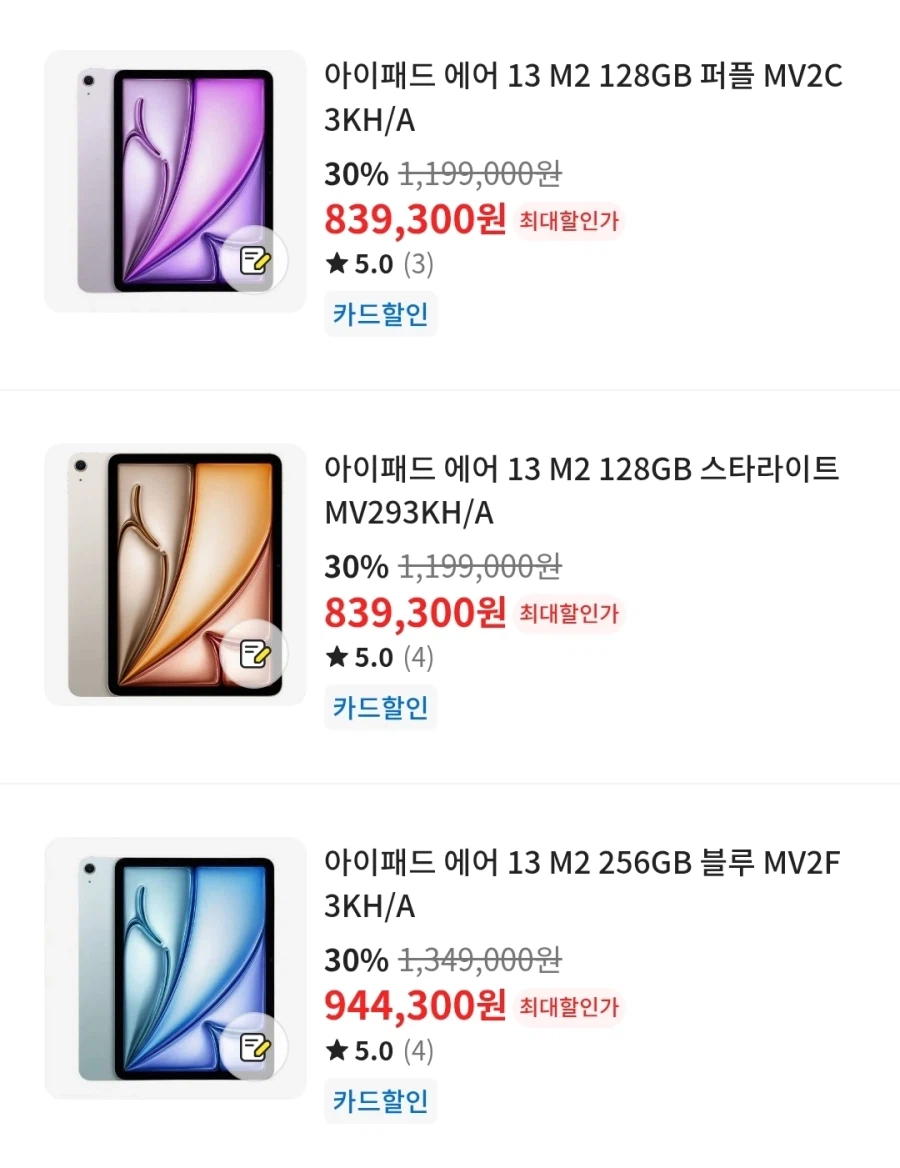This screenshot has height=1168, width=900.
Task: Click the pencil review icon on purple iPad thumbnail
Action: coord(257,258)
